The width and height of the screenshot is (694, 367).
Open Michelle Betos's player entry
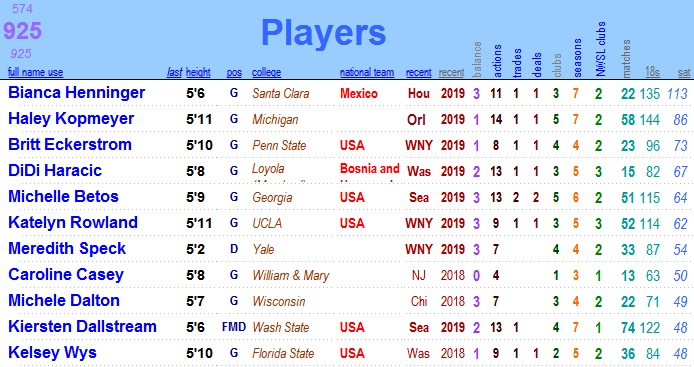pyautogui.click(x=63, y=197)
